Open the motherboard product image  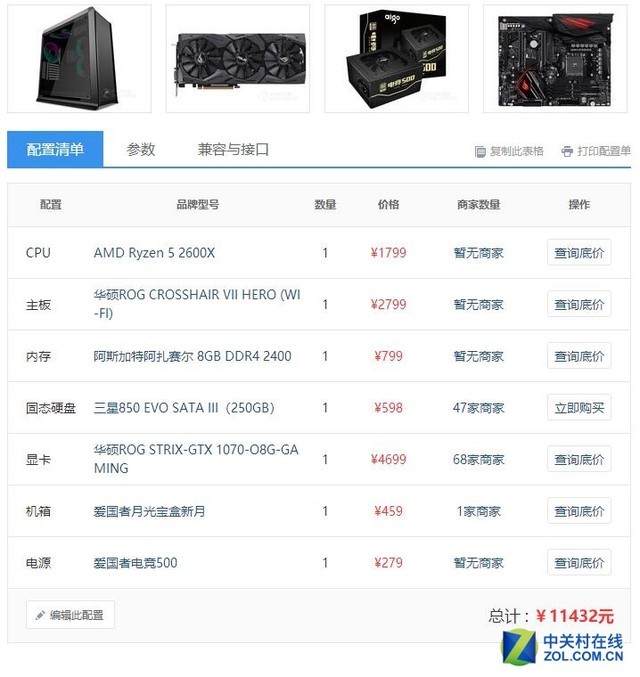555,58
